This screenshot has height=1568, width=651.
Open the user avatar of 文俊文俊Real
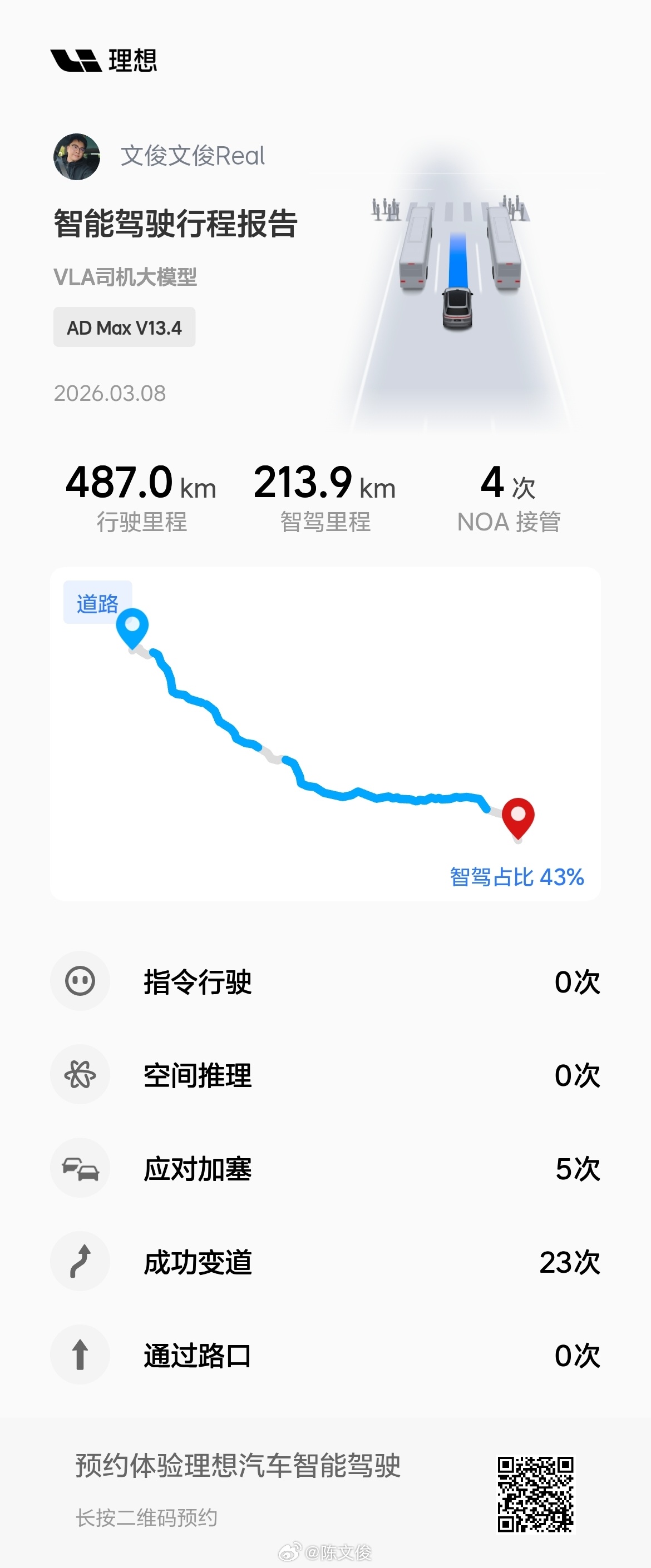79,156
